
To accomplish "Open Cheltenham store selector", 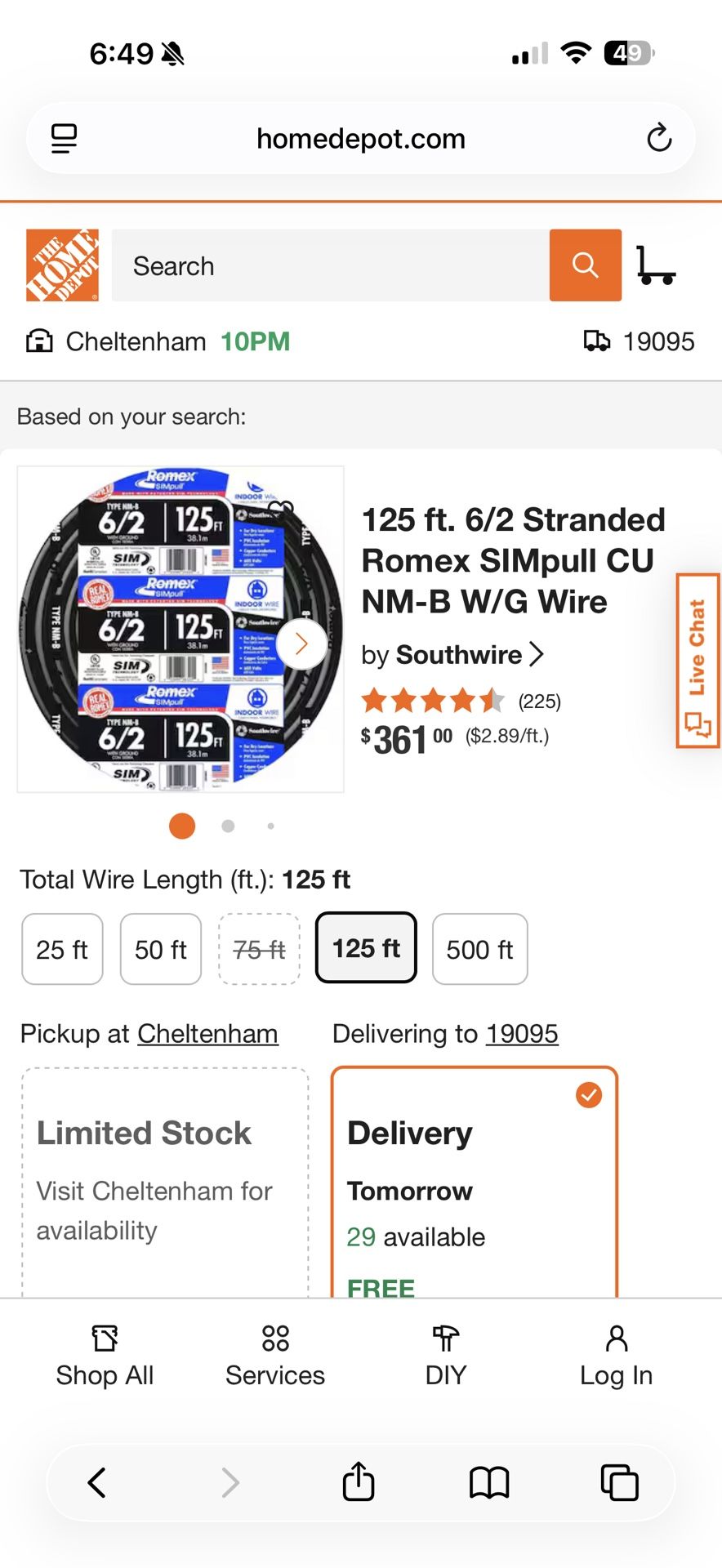I will click(x=158, y=341).
